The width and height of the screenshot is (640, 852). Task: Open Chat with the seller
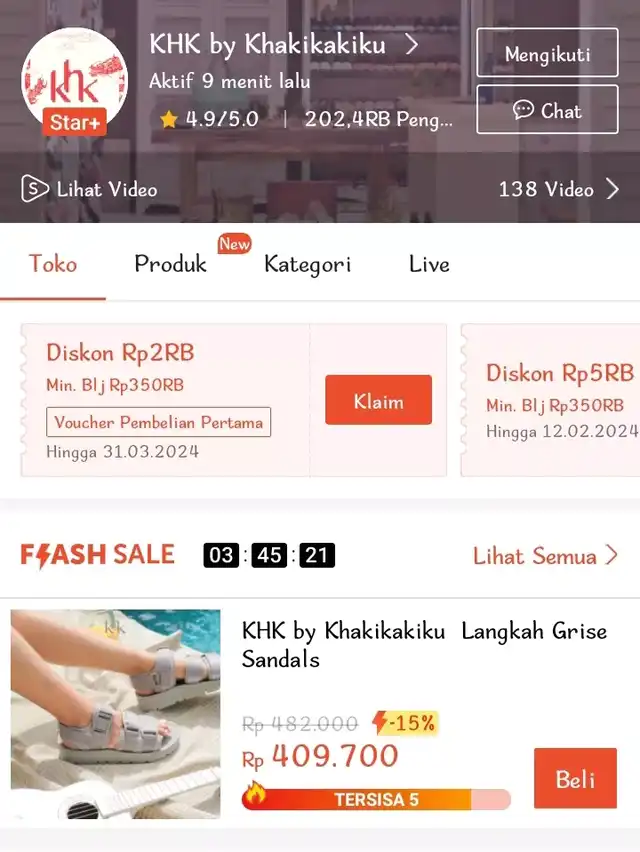click(x=547, y=110)
